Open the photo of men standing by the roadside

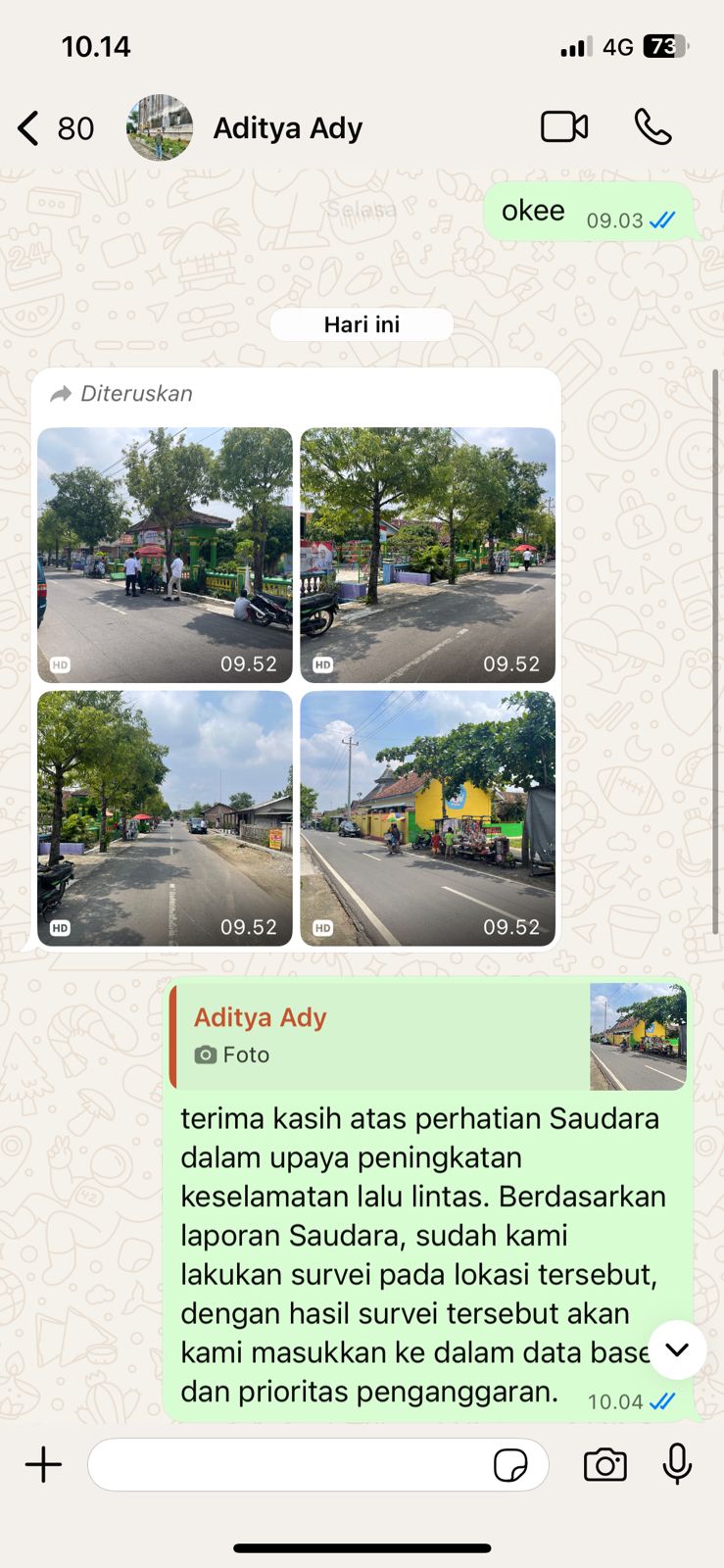(165, 555)
